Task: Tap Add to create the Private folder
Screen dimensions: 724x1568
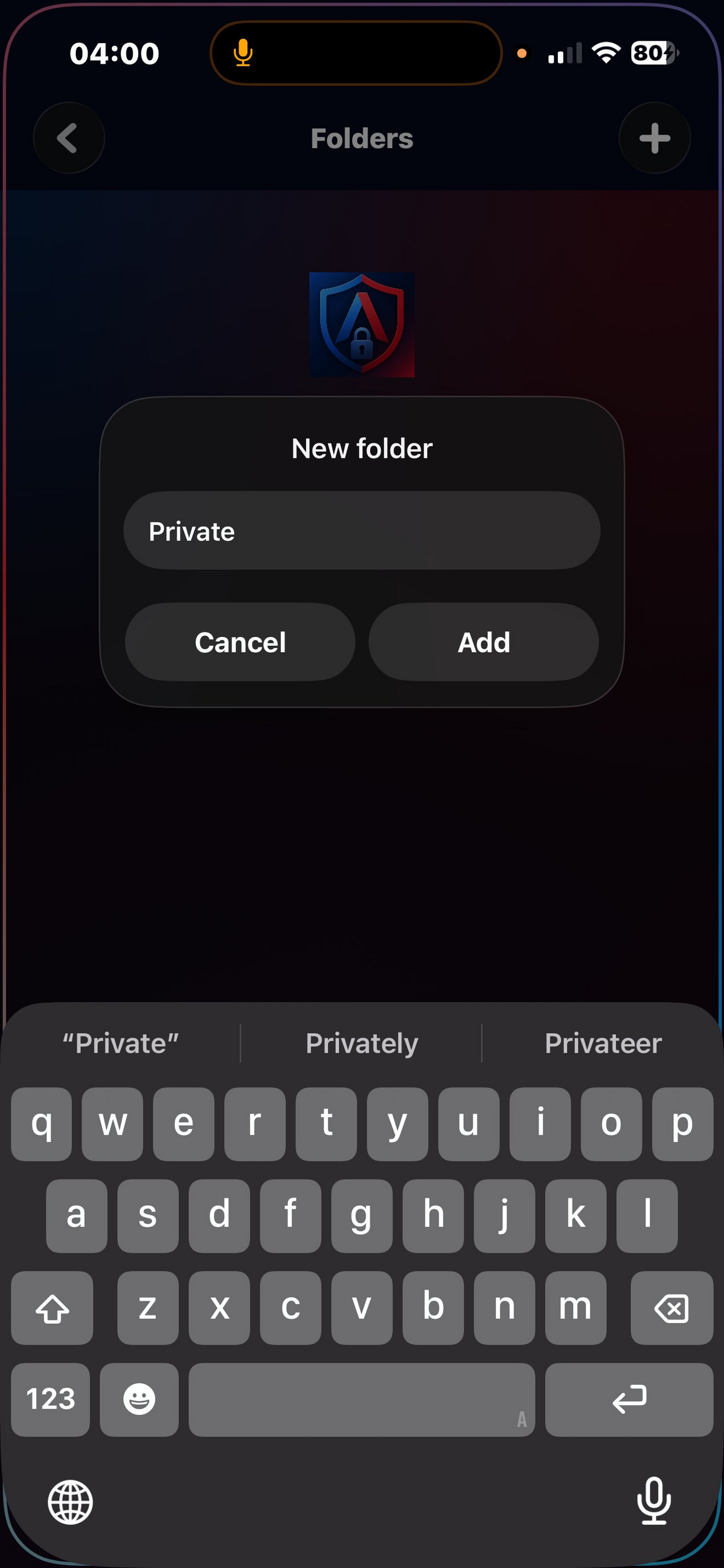Action: (483, 642)
